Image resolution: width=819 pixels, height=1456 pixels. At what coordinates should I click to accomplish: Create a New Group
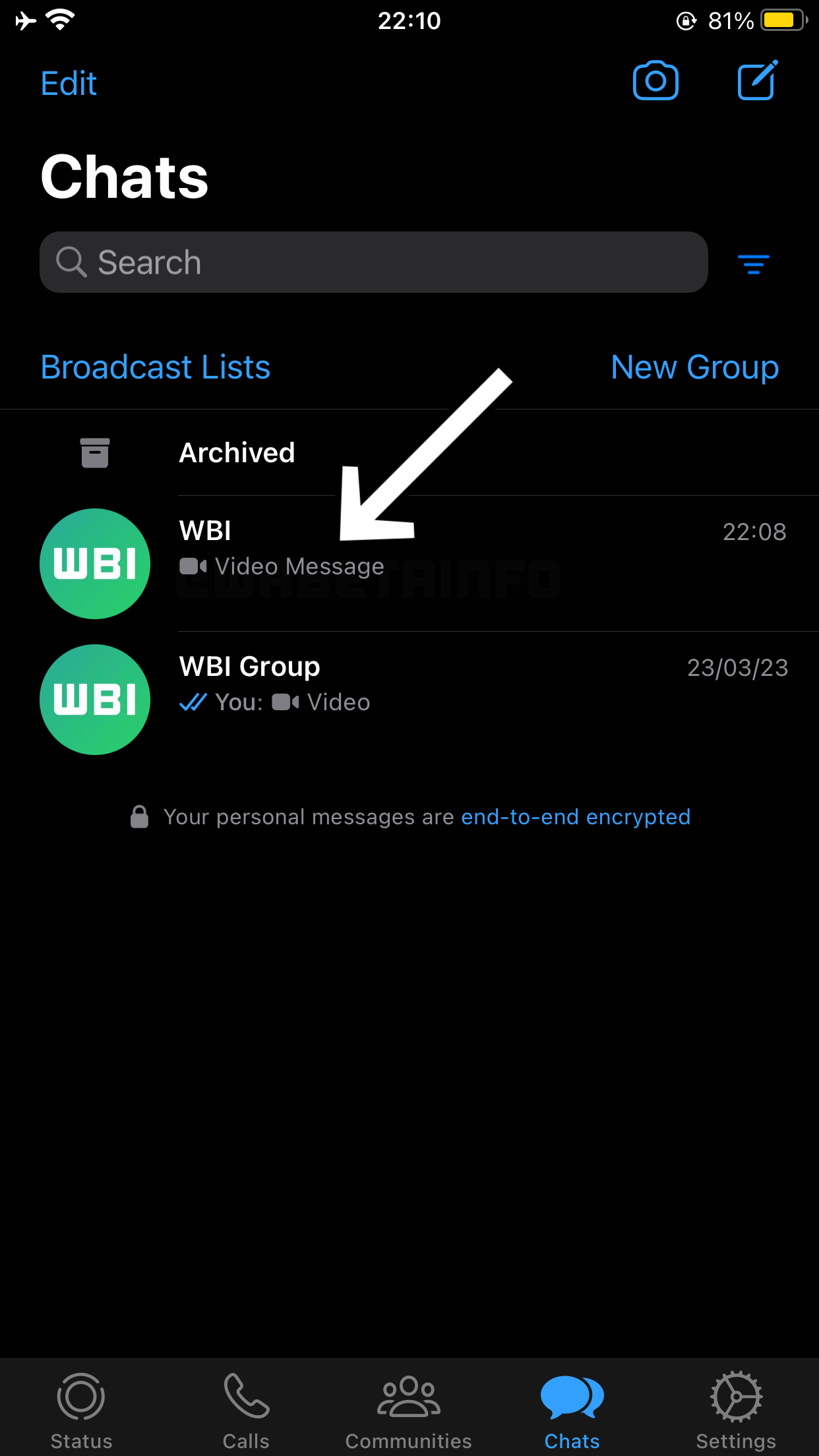[x=694, y=367]
